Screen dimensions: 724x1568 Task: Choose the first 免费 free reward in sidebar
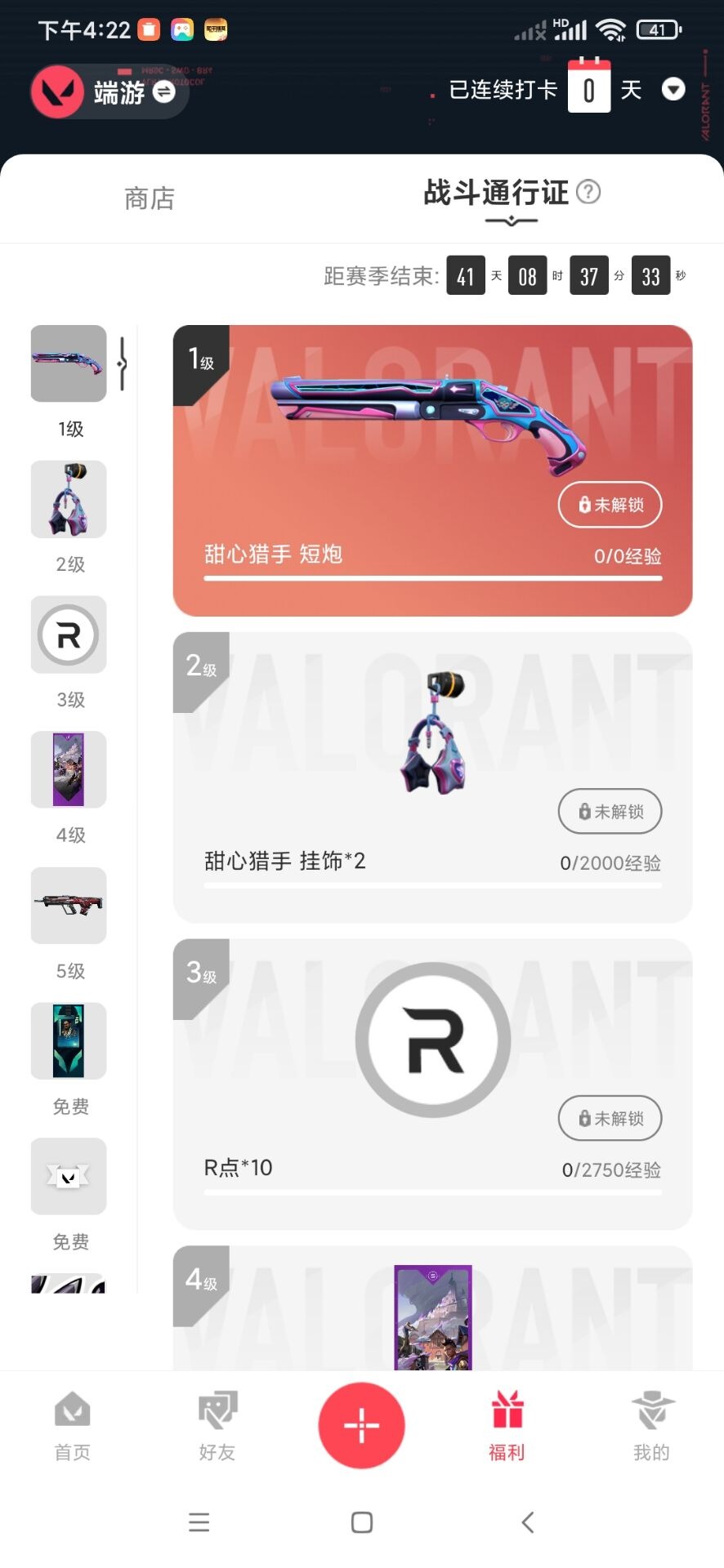pyautogui.click(x=69, y=1041)
